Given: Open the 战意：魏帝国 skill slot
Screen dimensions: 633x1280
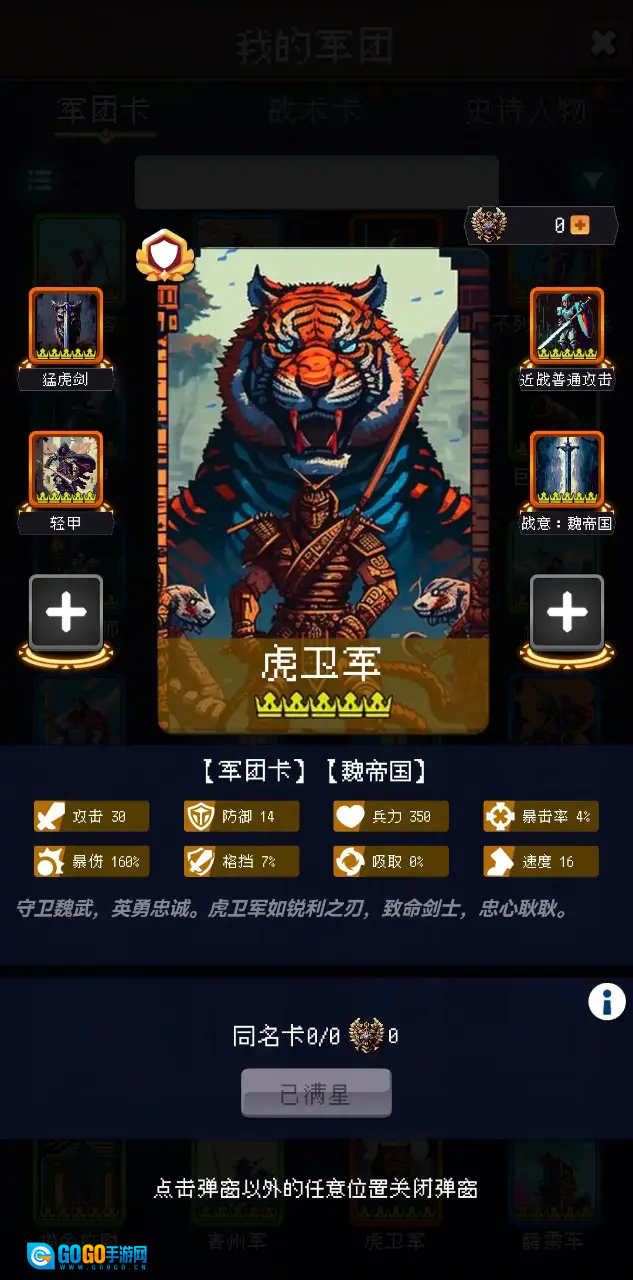Looking at the screenshot, I should tap(566, 469).
